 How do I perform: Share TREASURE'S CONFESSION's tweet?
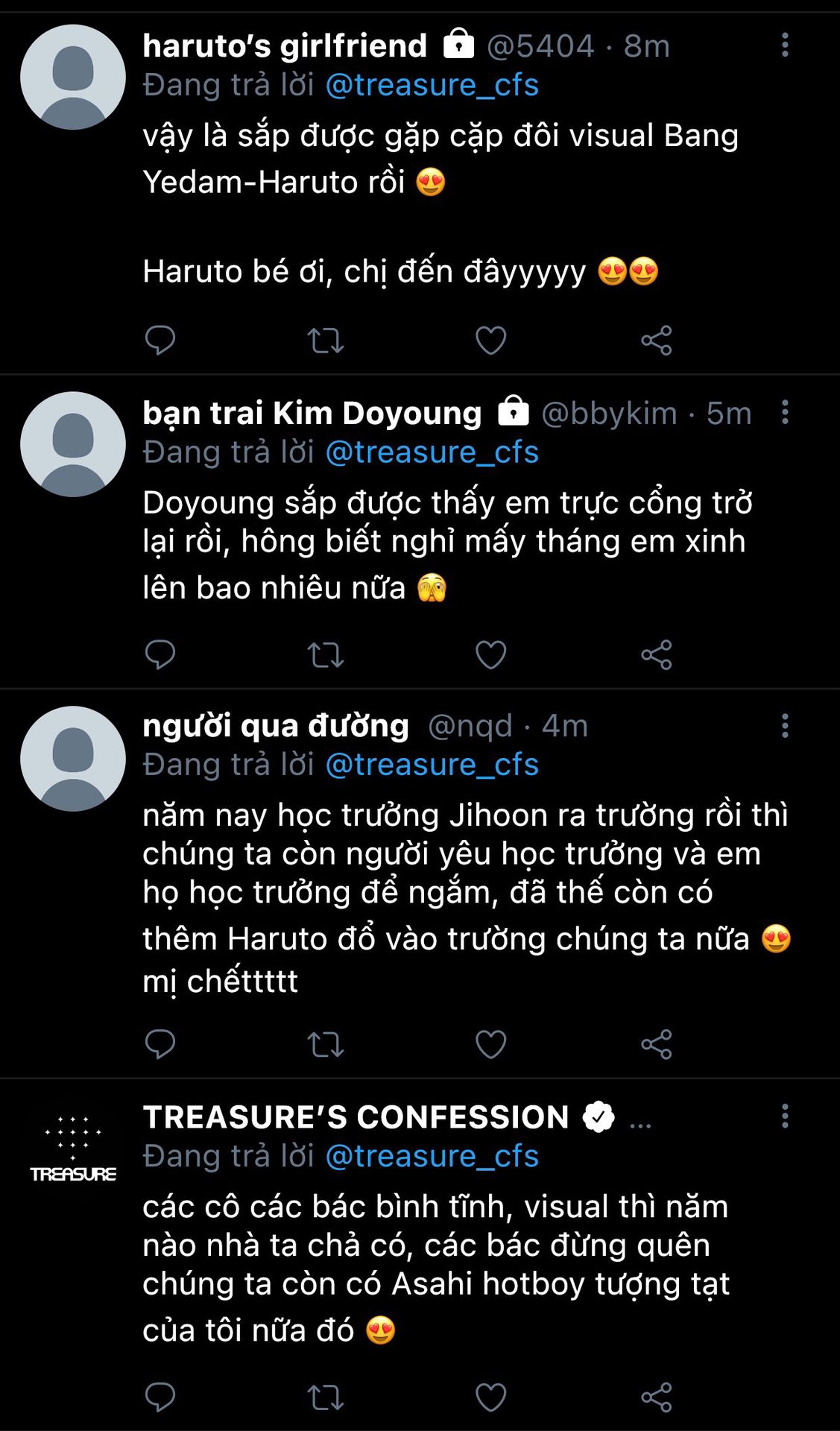pos(656,1397)
